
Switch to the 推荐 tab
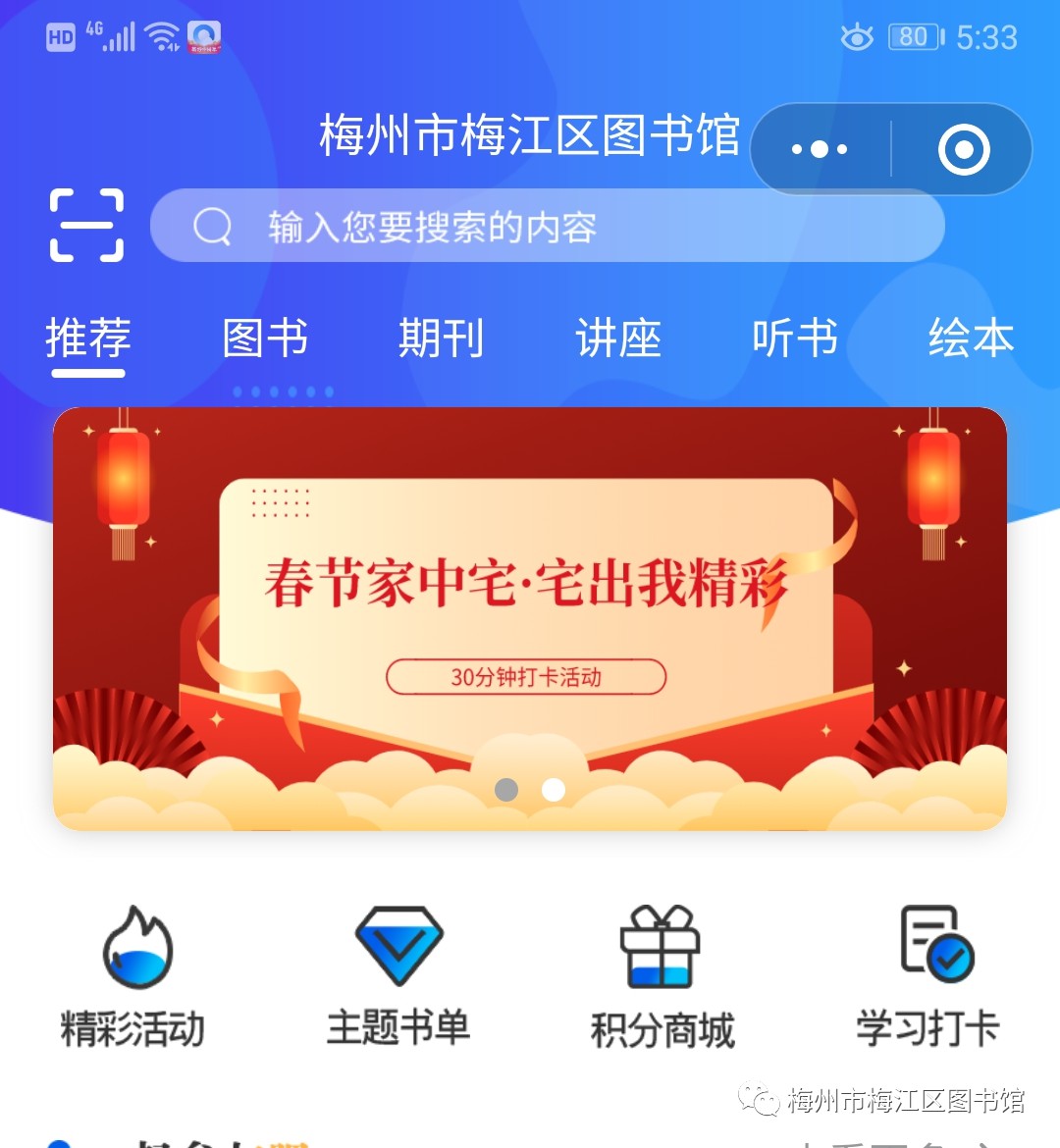pos(88,339)
